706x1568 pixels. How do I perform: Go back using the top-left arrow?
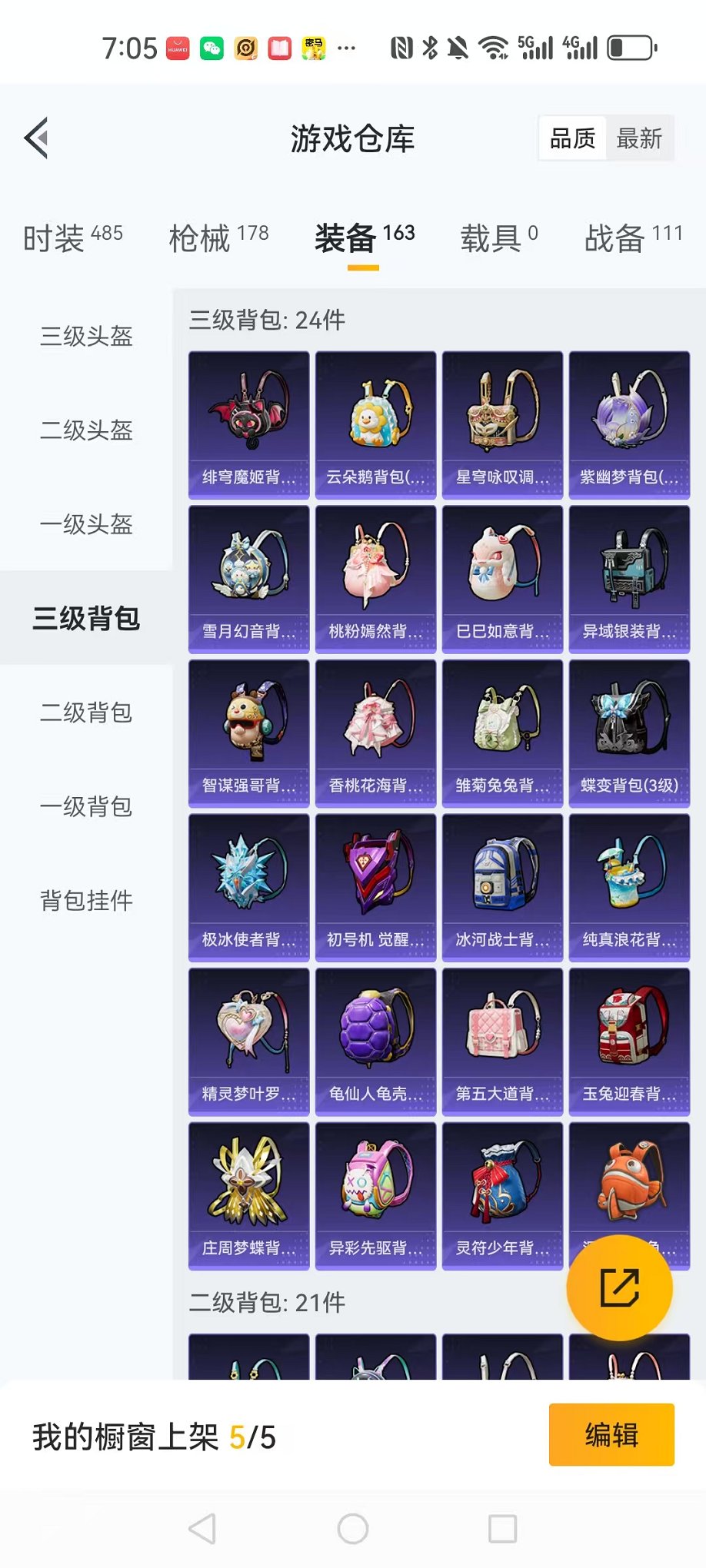coord(36,138)
